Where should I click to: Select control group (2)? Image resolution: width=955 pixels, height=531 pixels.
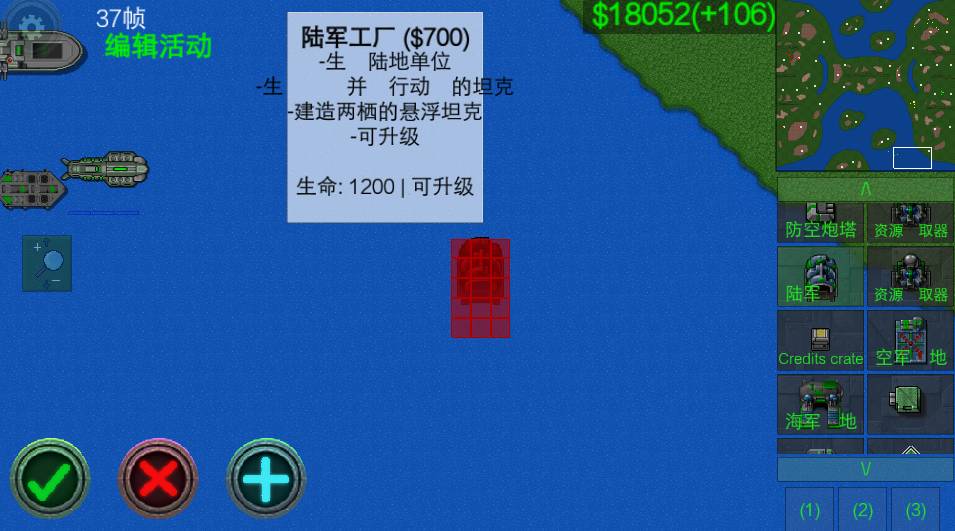tap(863, 509)
